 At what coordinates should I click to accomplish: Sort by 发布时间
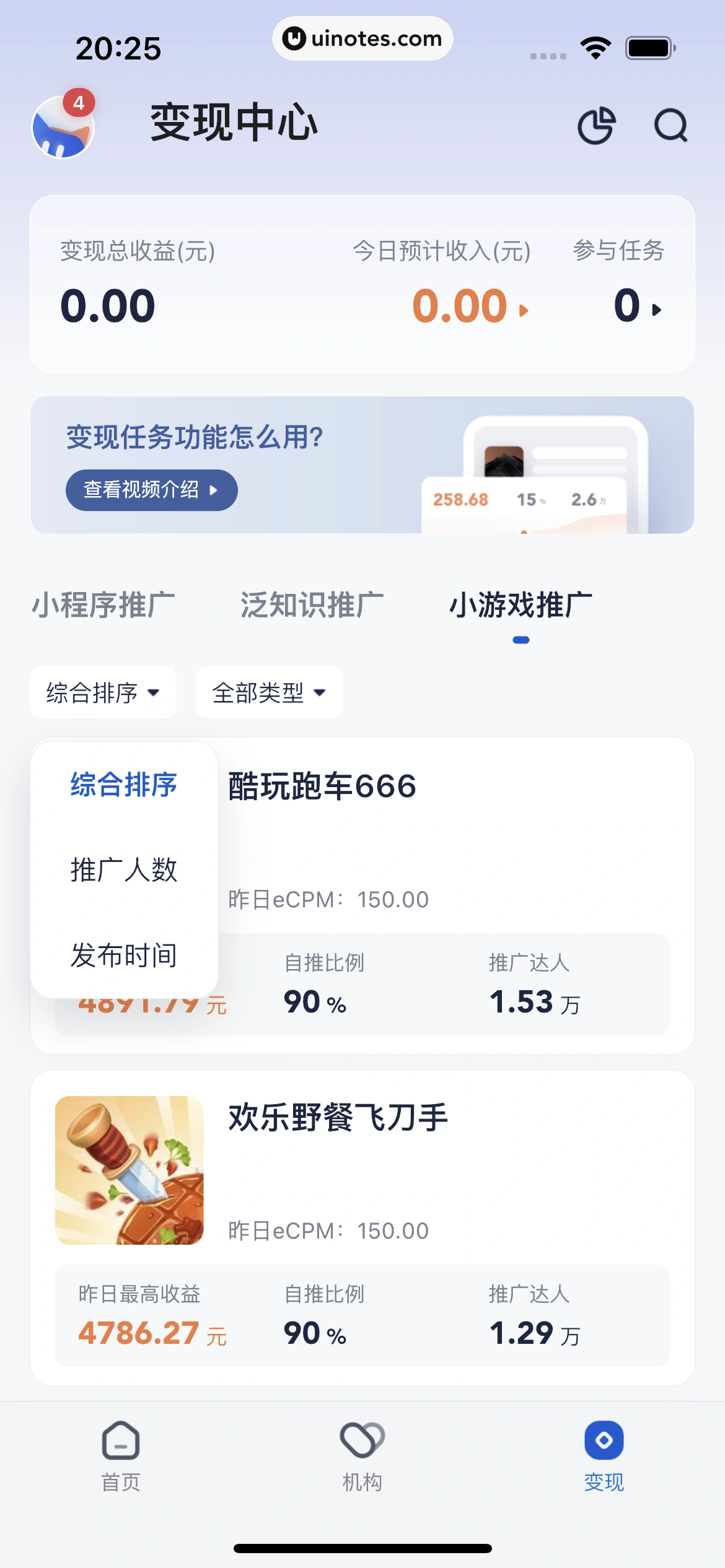point(124,956)
